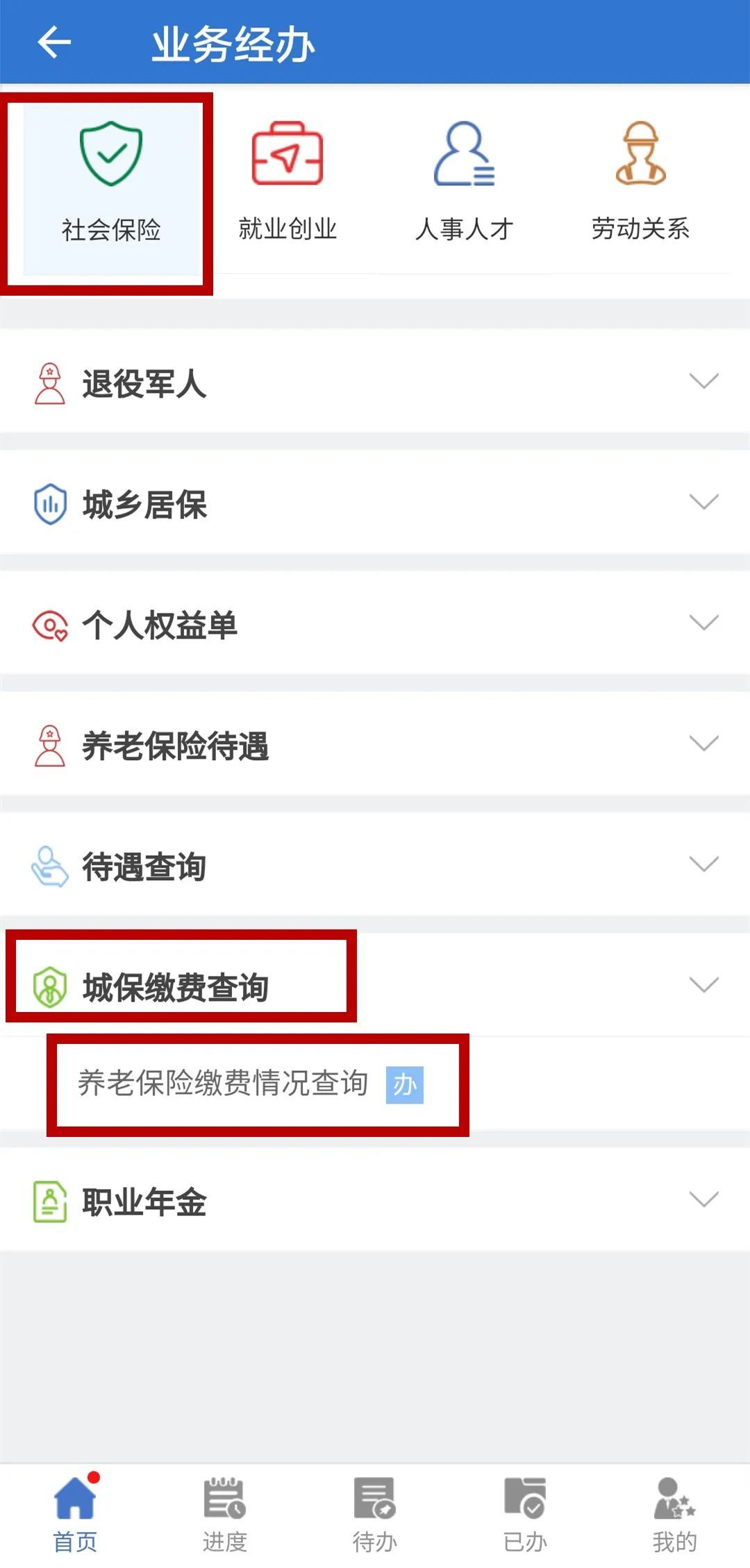This screenshot has width=750, height=1568.
Task: Collapse the 城保缴费查询 section
Action: point(375,985)
